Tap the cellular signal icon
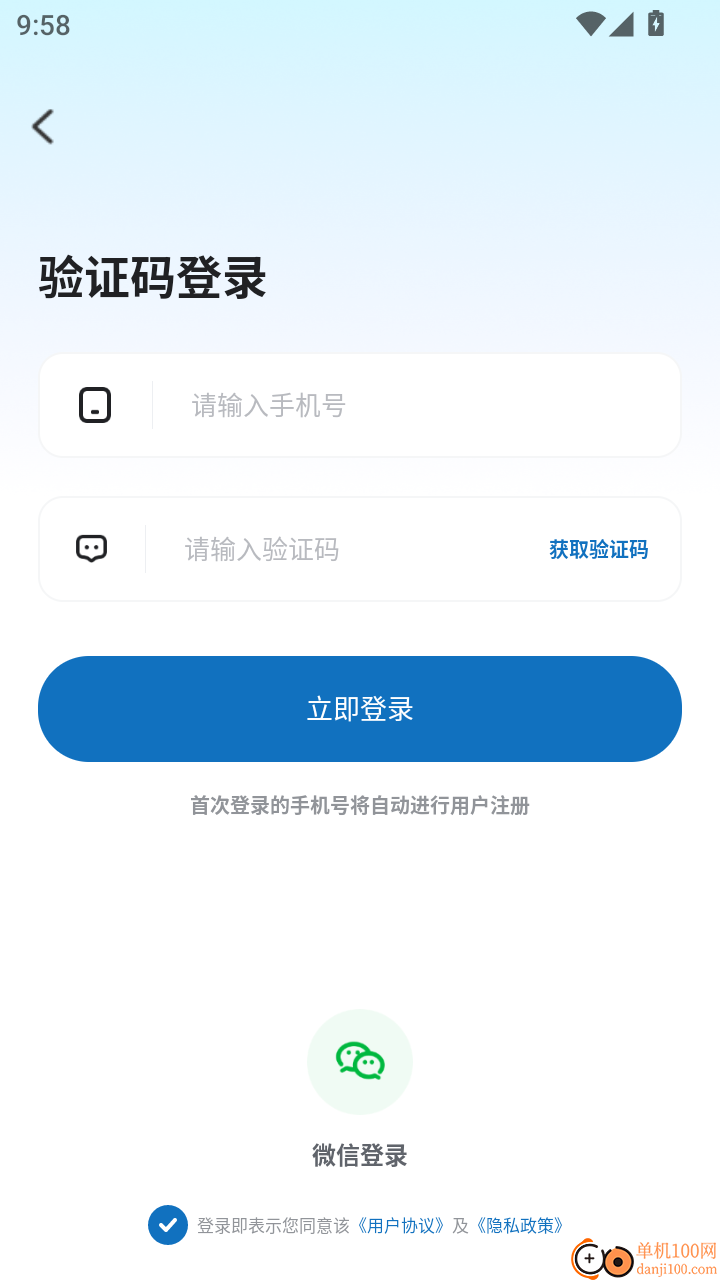 pyautogui.click(x=622, y=24)
